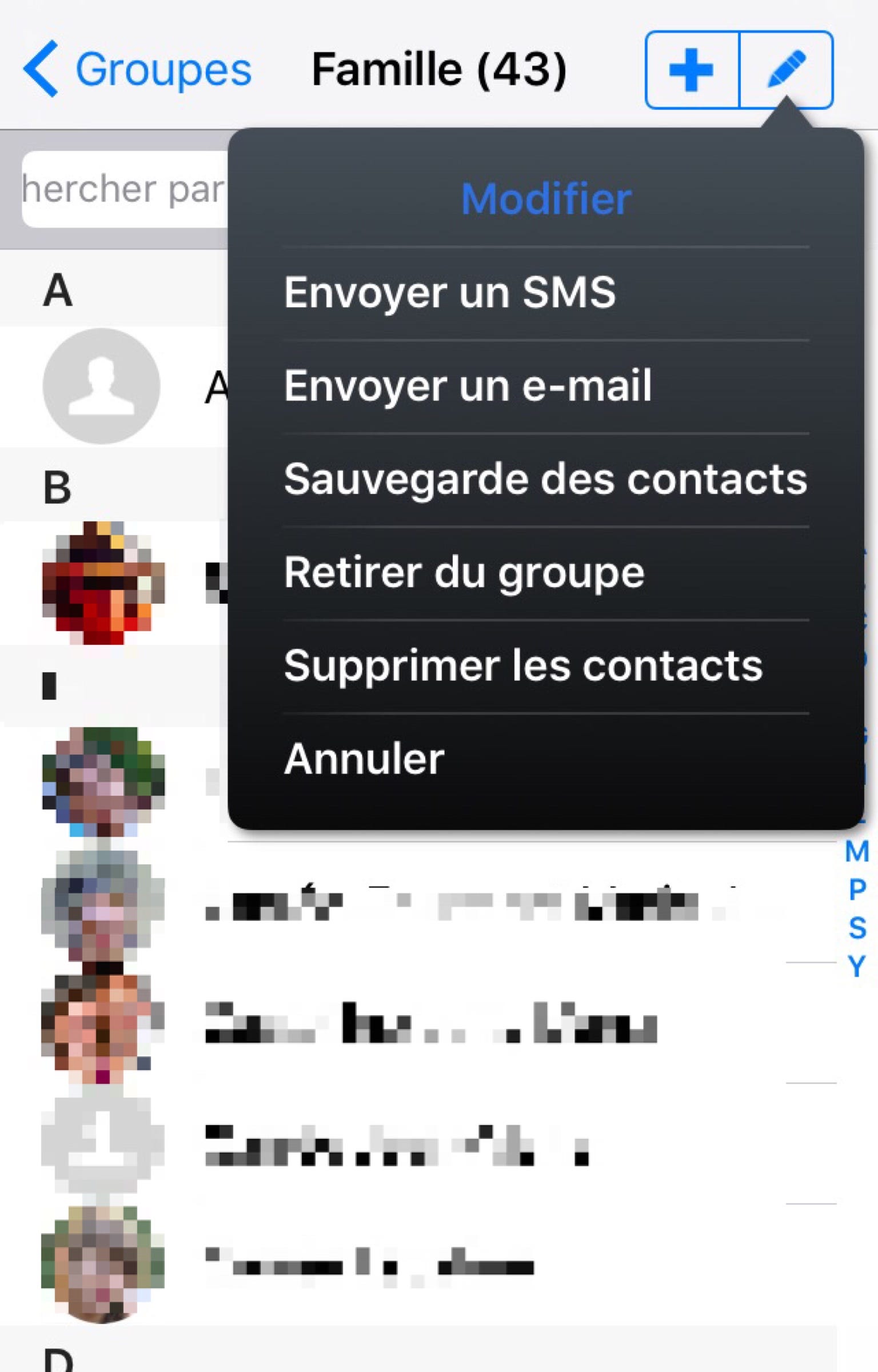Select Supprimer les contacts
The height and width of the screenshot is (1372, 878).
pyautogui.click(x=523, y=666)
